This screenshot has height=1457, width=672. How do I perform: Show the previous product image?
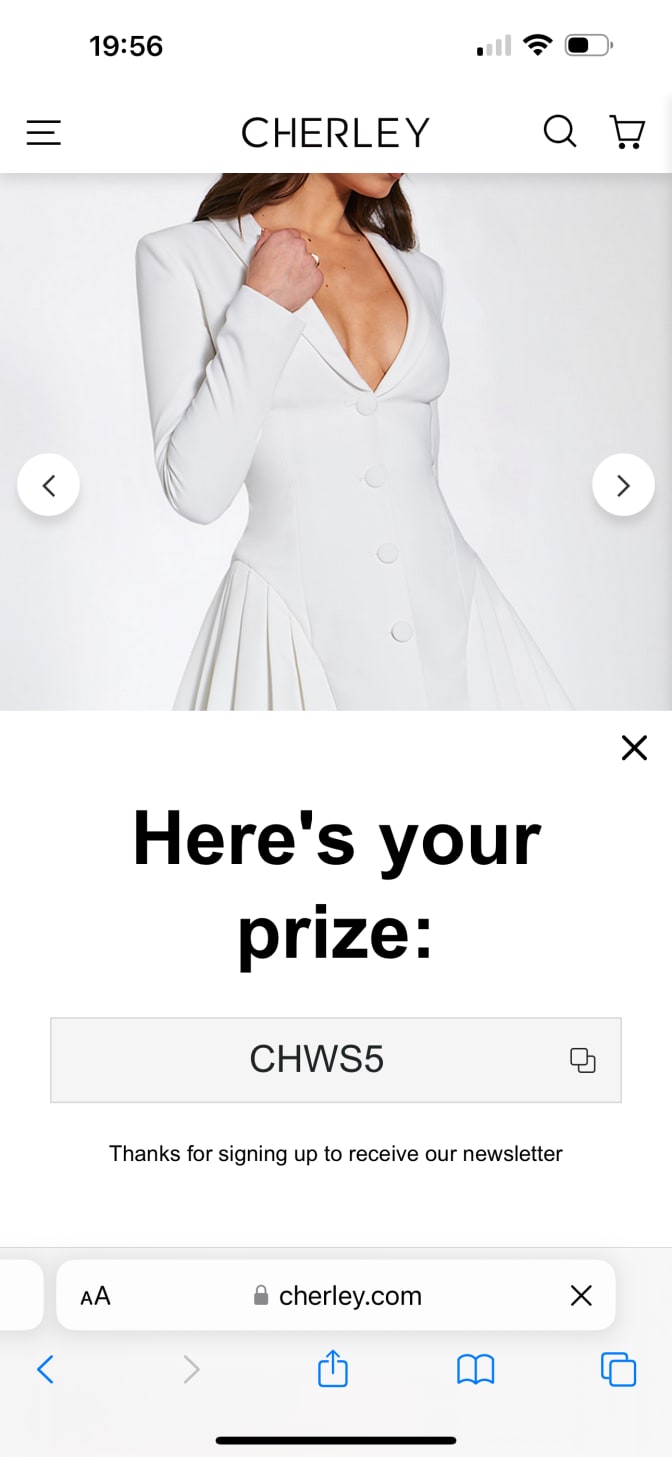(48, 485)
